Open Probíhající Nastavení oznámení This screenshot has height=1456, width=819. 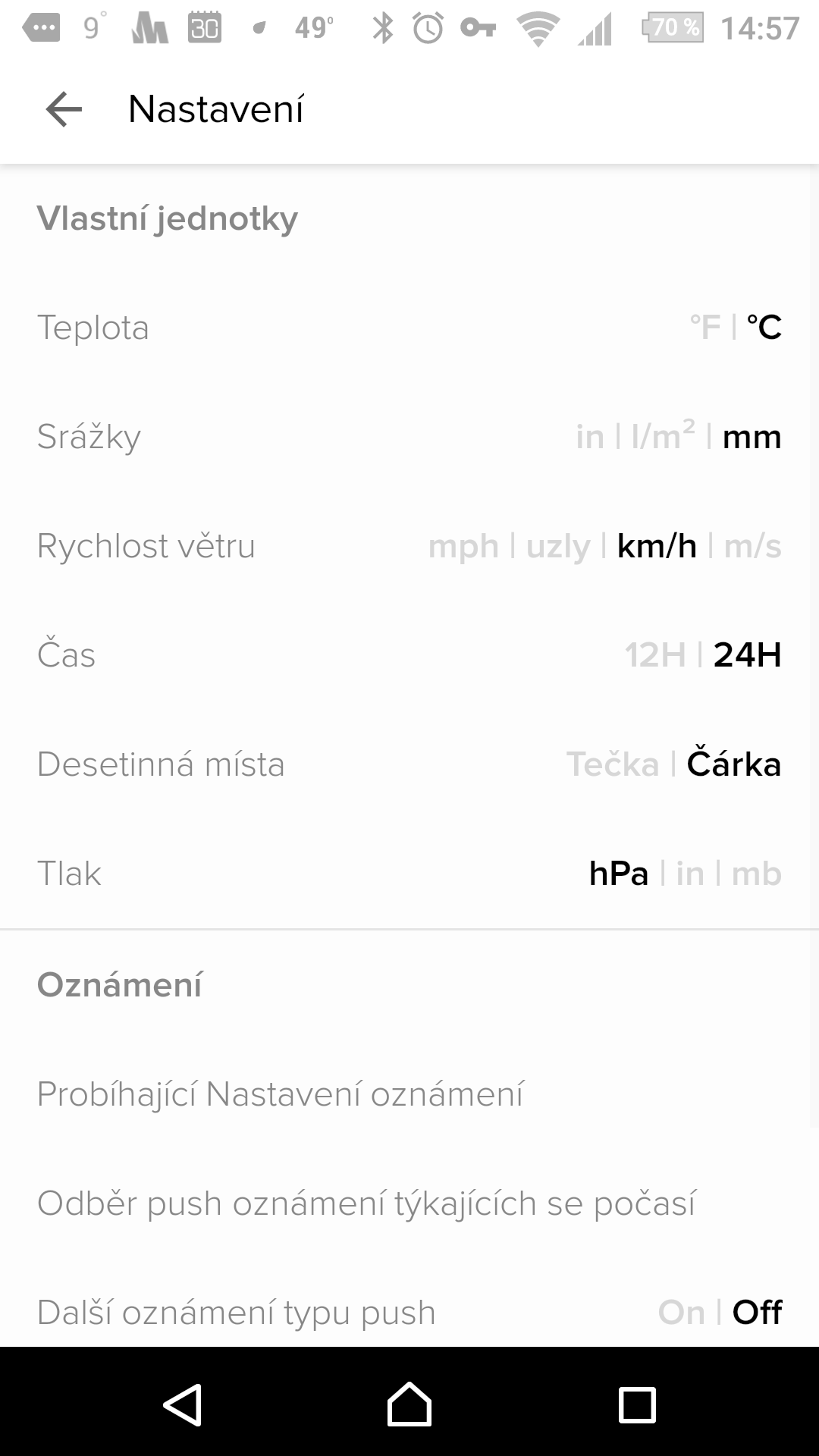(x=409, y=1094)
